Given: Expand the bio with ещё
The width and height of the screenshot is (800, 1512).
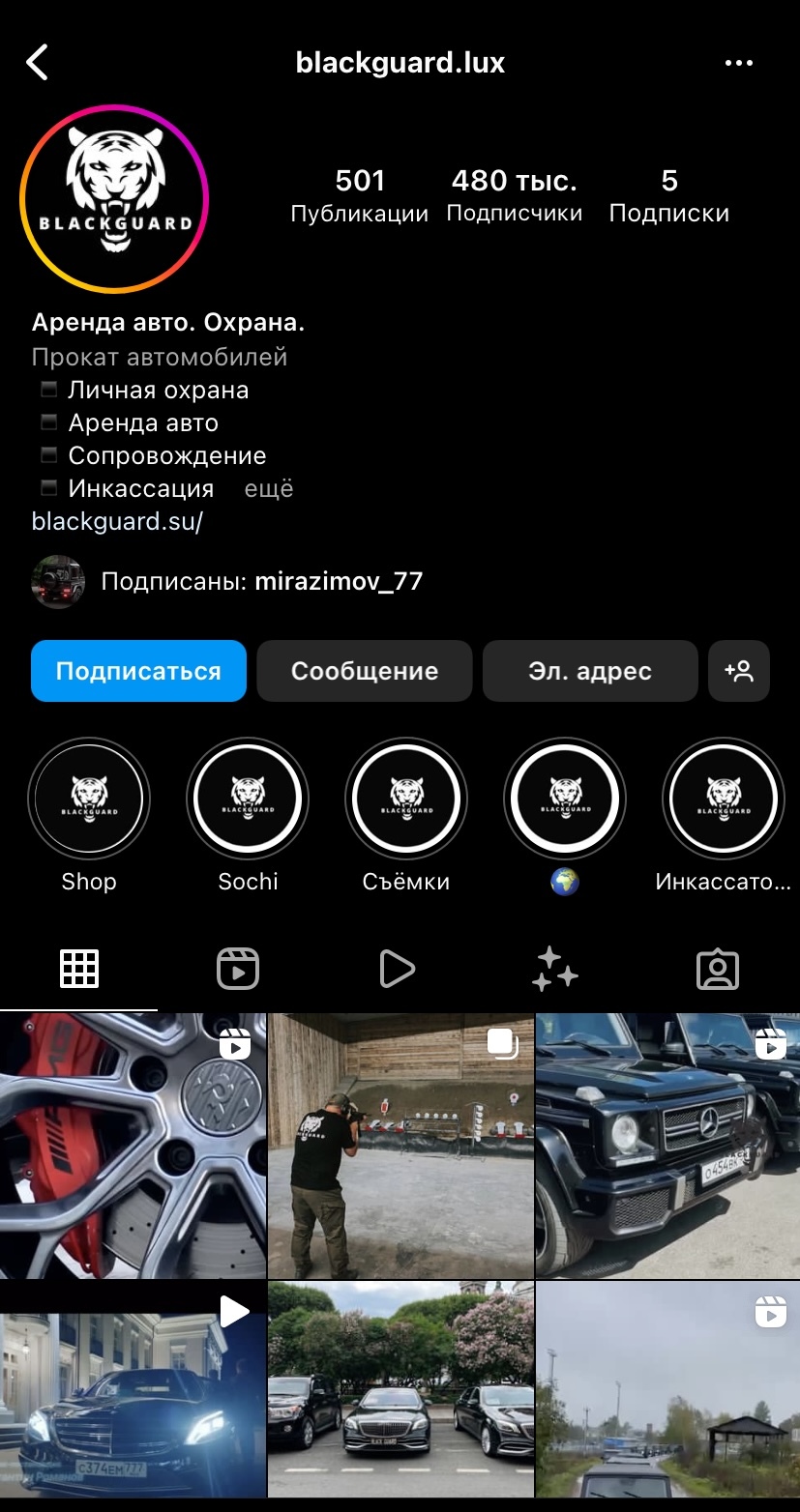Looking at the screenshot, I should click(268, 488).
